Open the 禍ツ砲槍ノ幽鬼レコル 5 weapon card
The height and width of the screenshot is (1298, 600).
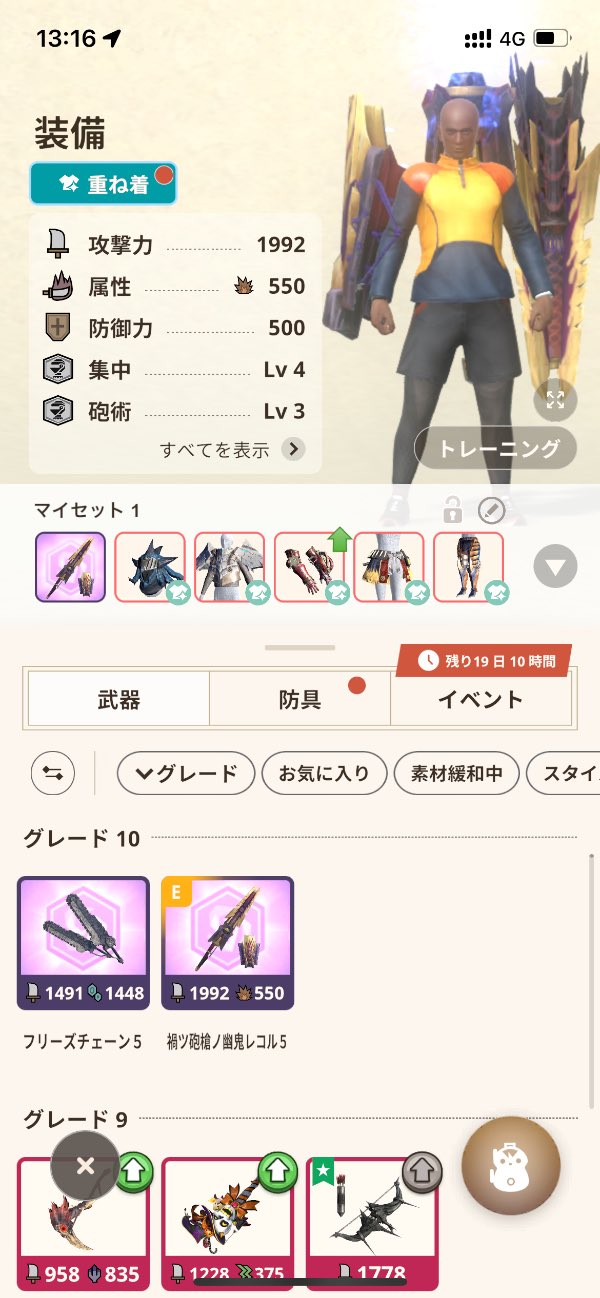click(227, 943)
